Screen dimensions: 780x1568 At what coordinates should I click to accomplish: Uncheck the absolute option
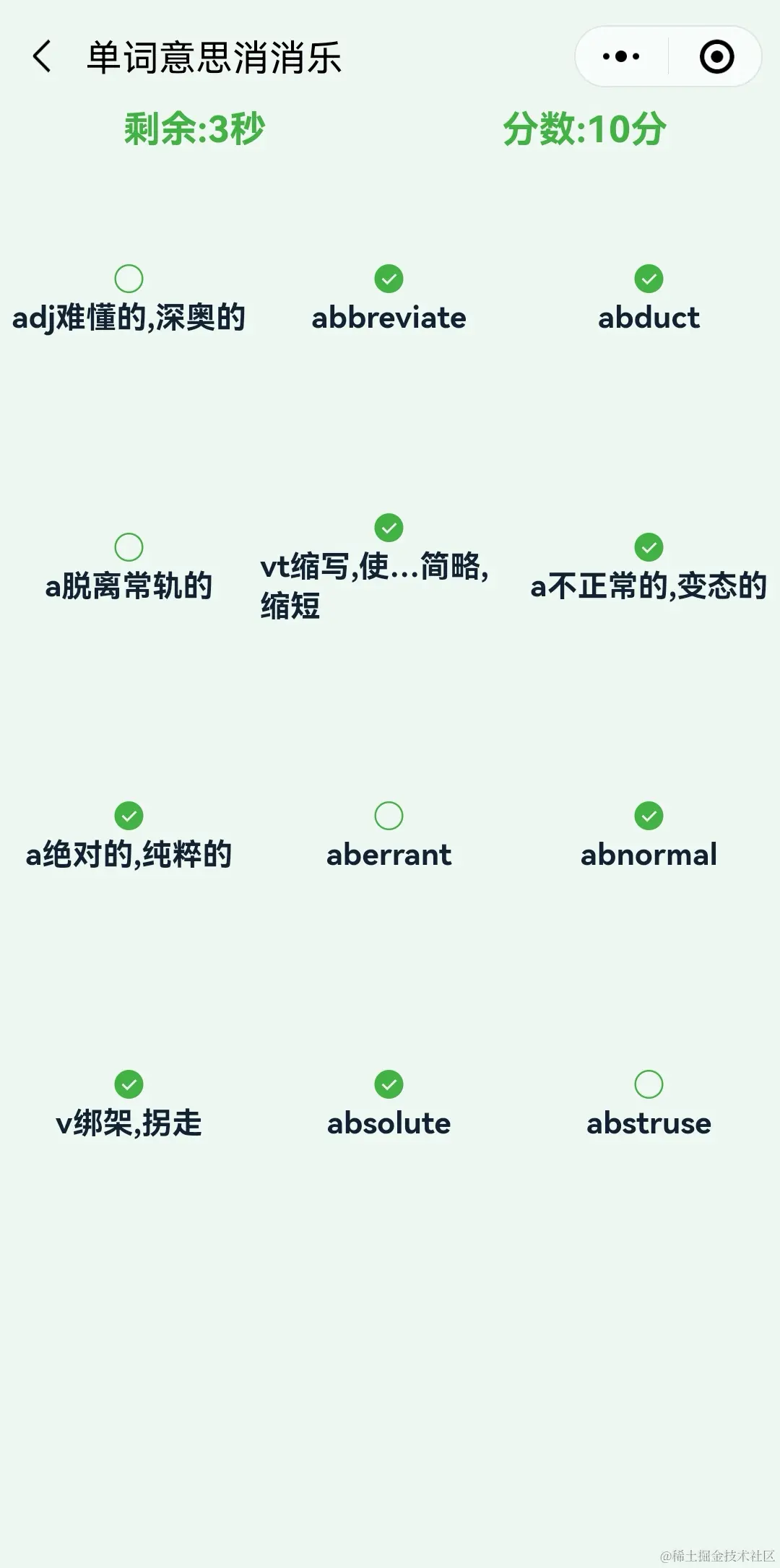pyautogui.click(x=389, y=1084)
